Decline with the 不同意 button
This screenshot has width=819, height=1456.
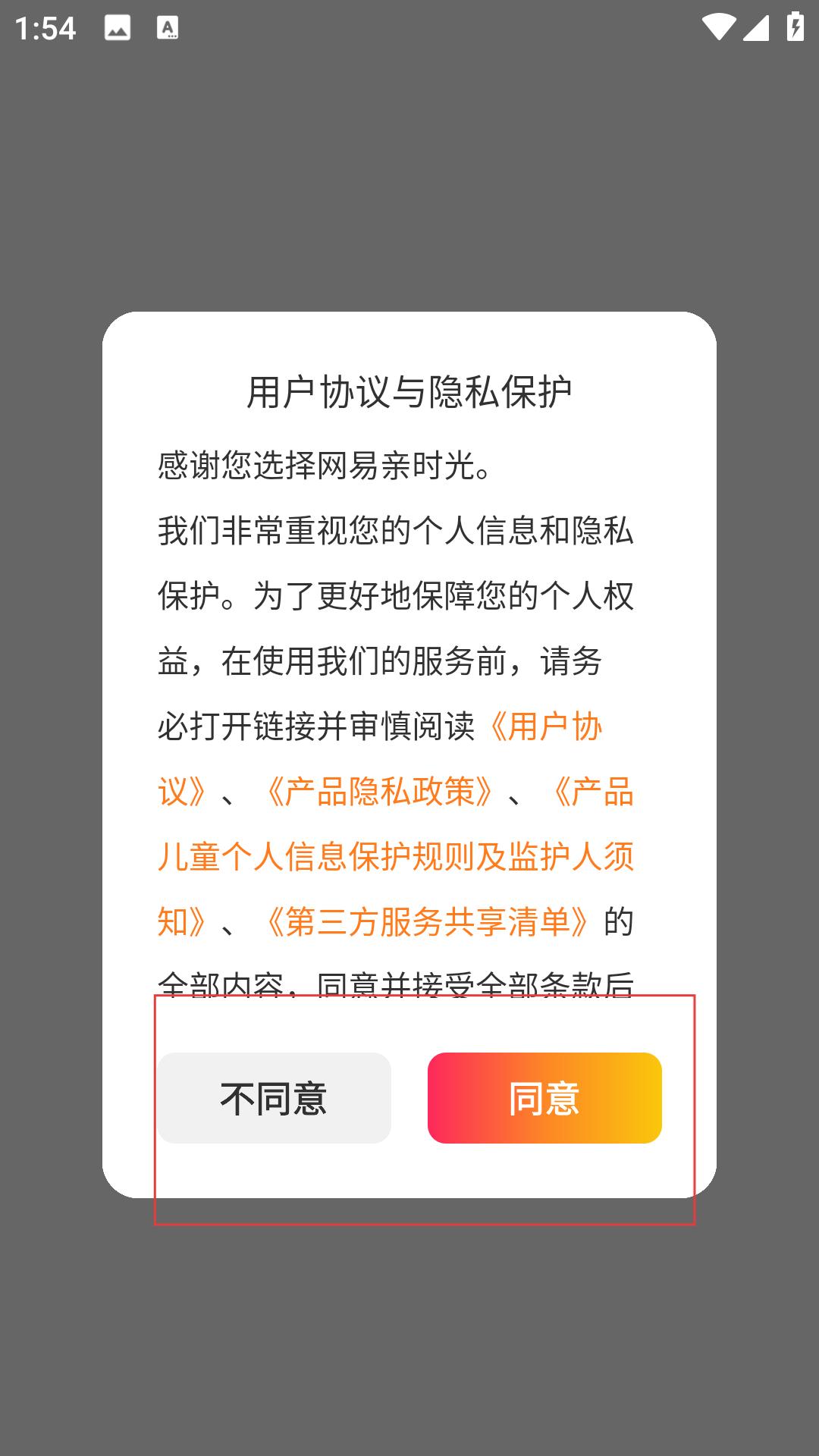[x=275, y=1097]
